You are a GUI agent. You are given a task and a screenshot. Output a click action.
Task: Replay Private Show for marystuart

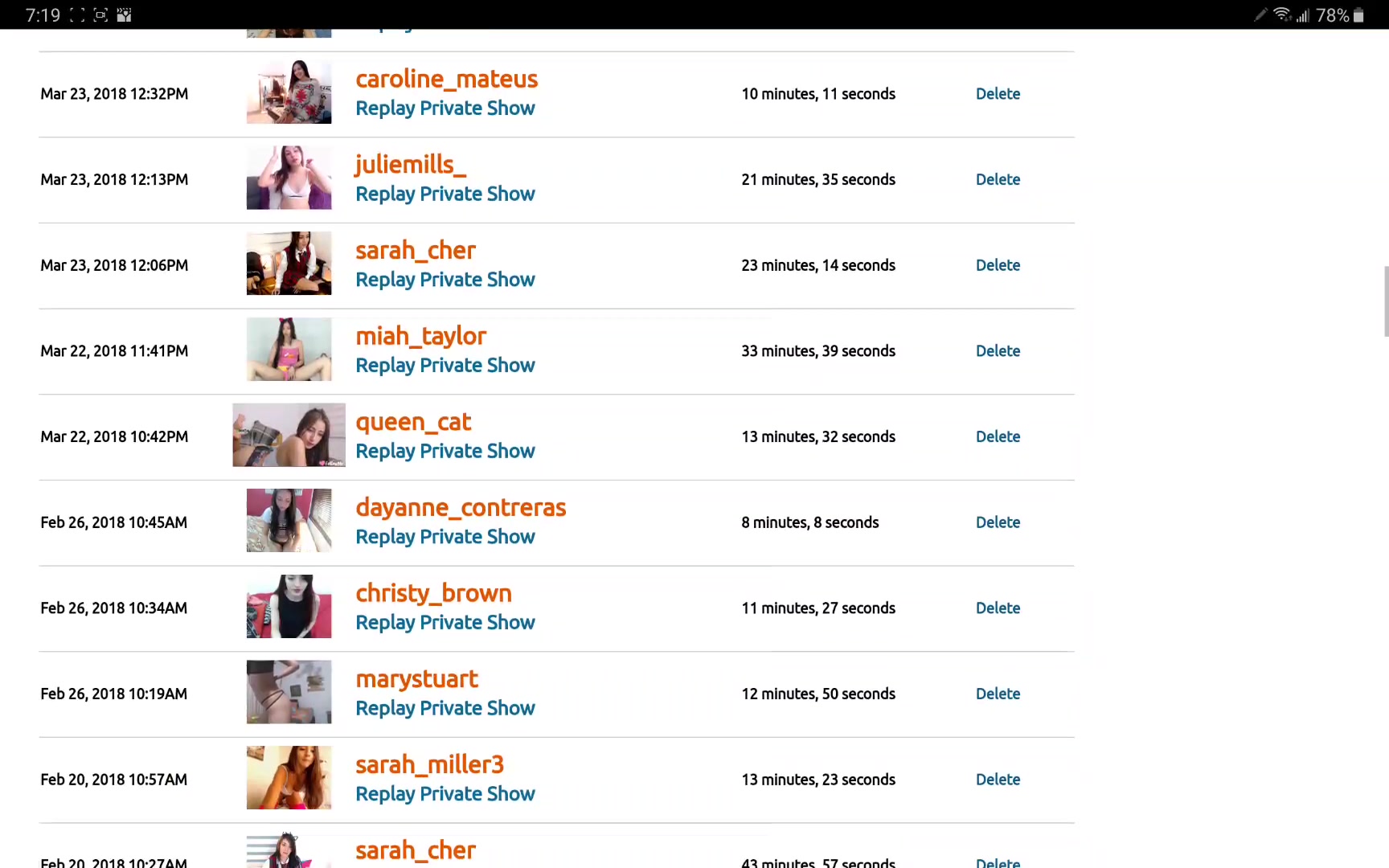445,709
